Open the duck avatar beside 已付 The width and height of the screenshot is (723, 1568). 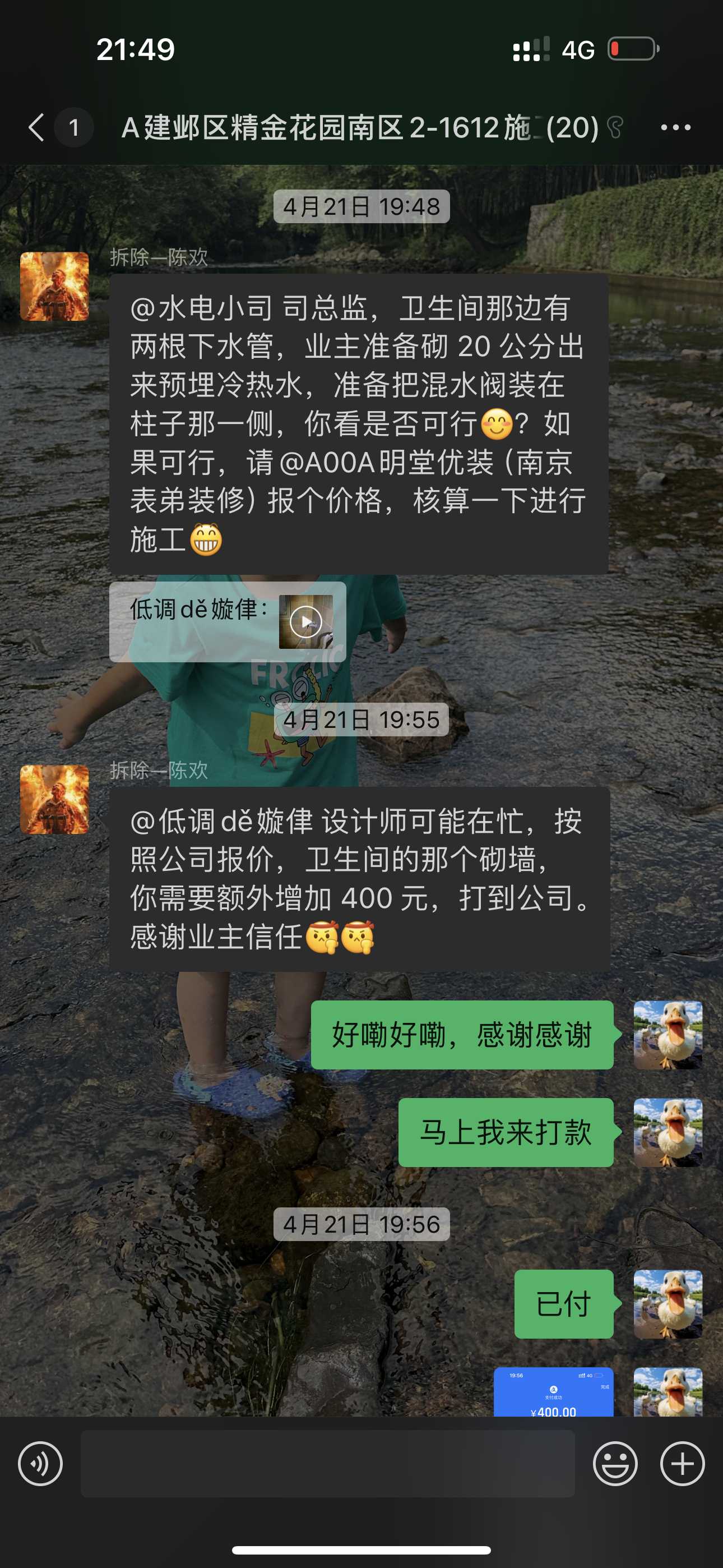pyautogui.click(x=668, y=1304)
